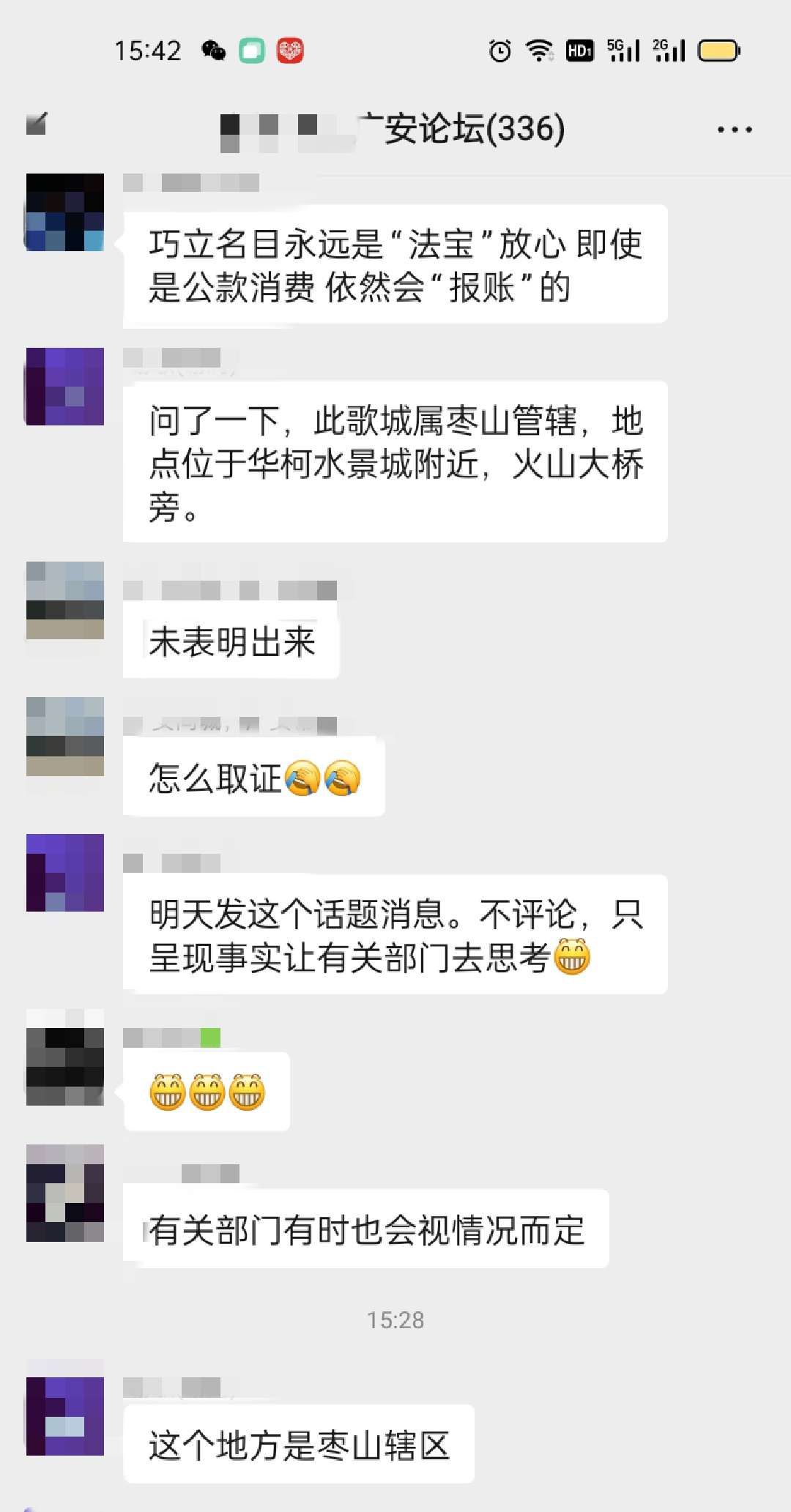Open the group chat overflow menu
Screen dimensions: 791x1512
734,130
